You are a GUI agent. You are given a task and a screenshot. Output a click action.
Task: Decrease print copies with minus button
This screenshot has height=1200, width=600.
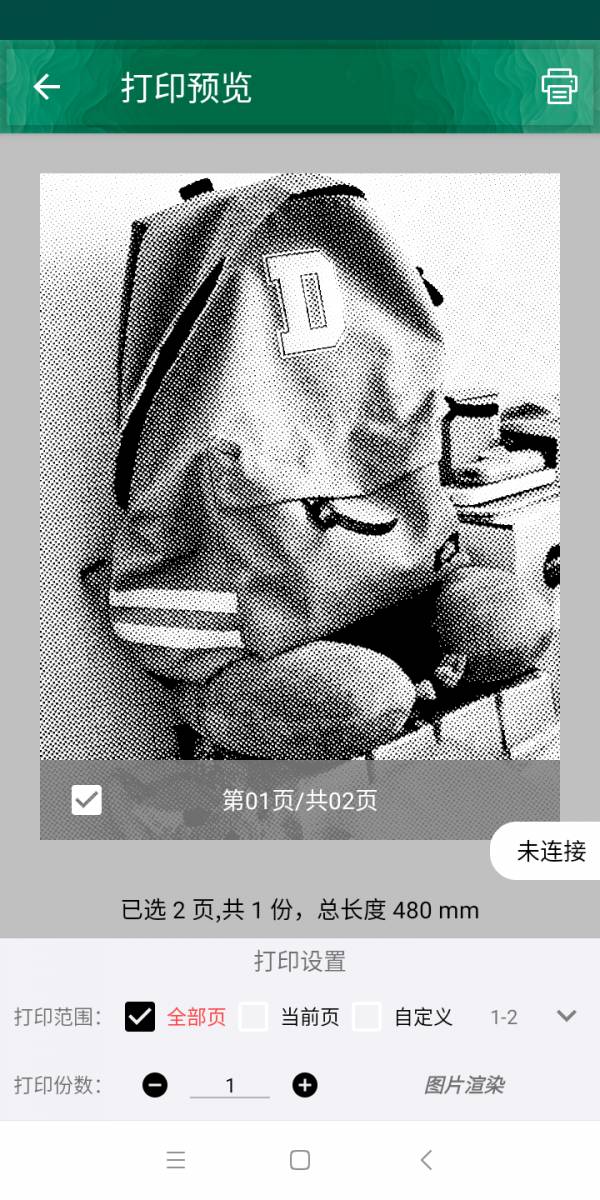coord(155,1085)
